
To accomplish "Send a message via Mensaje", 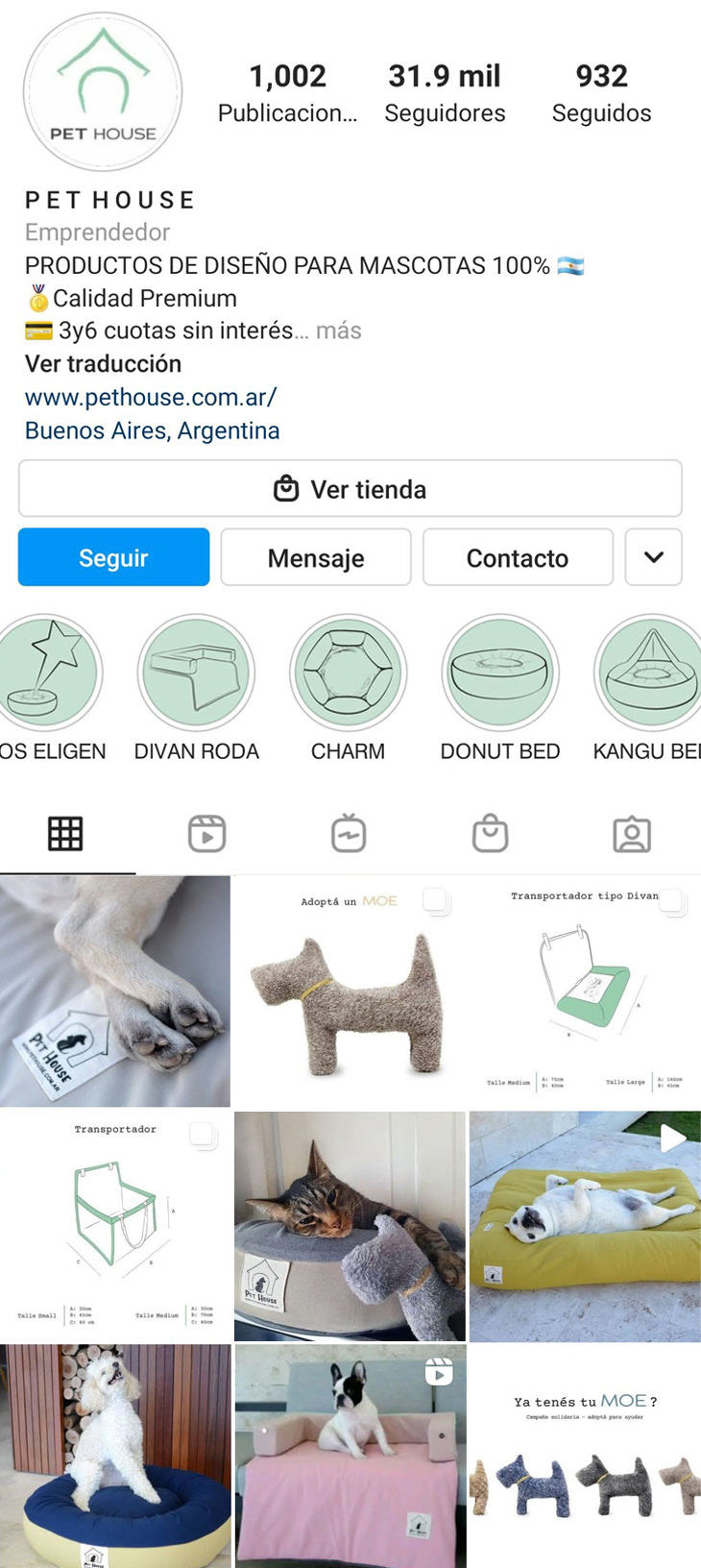I will 315,557.
